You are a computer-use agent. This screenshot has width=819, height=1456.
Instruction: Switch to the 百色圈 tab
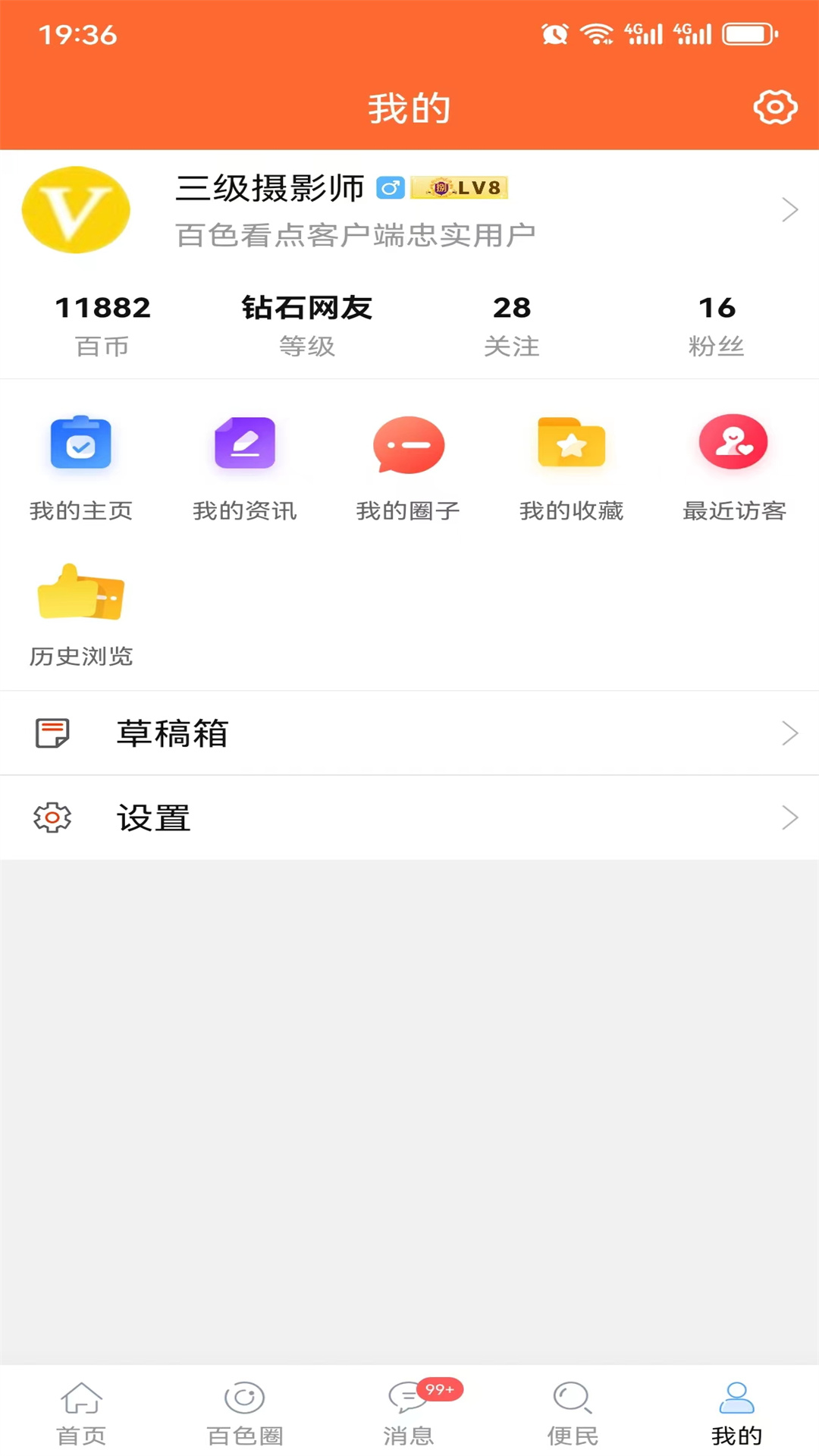click(x=245, y=1412)
